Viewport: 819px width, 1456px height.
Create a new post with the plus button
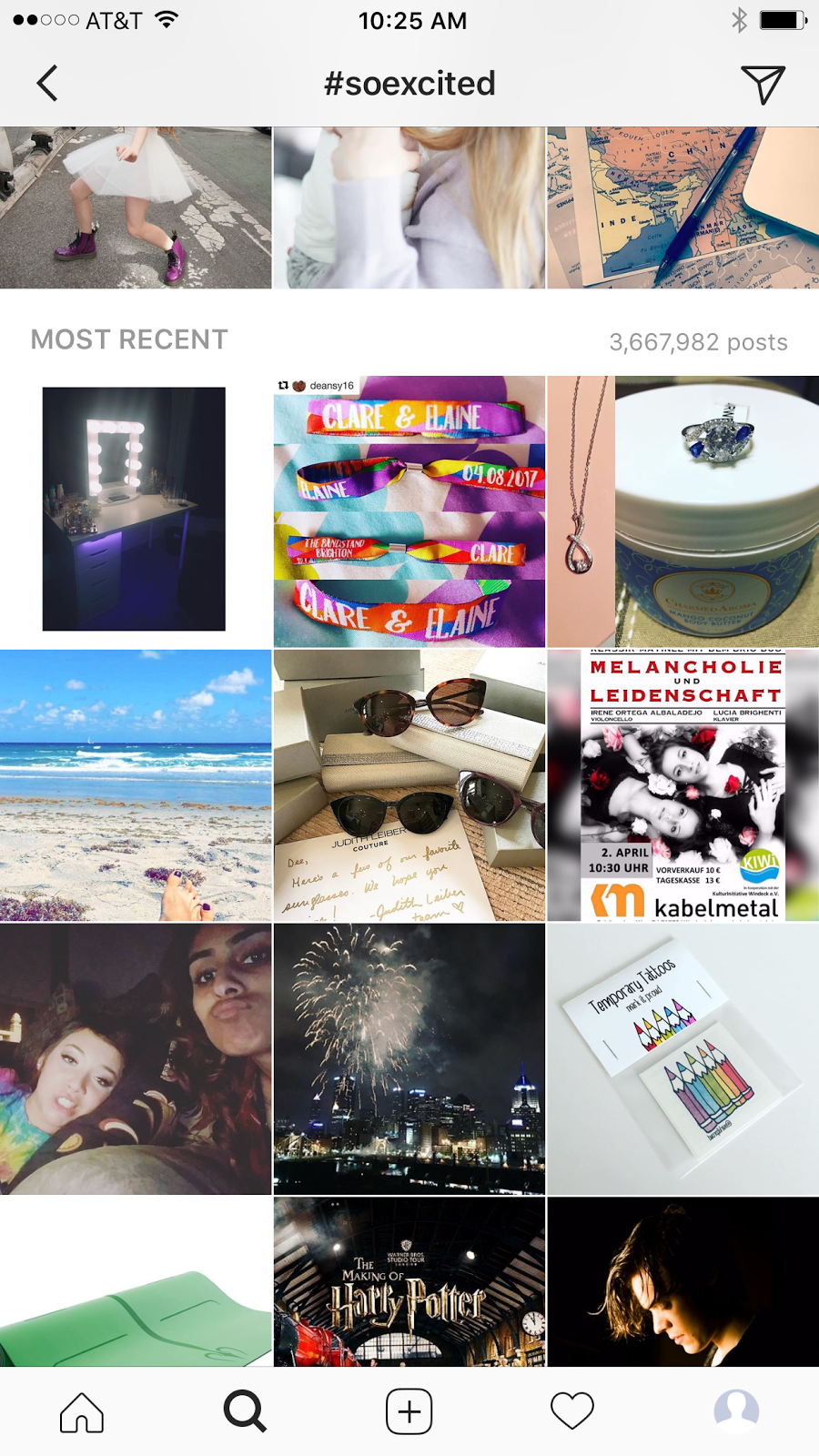click(409, 1411)
